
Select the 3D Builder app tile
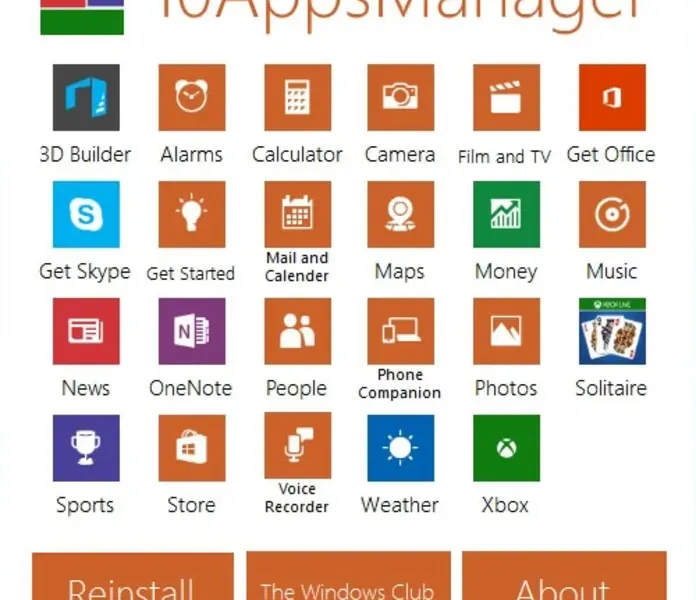click(x=86, y=98)
